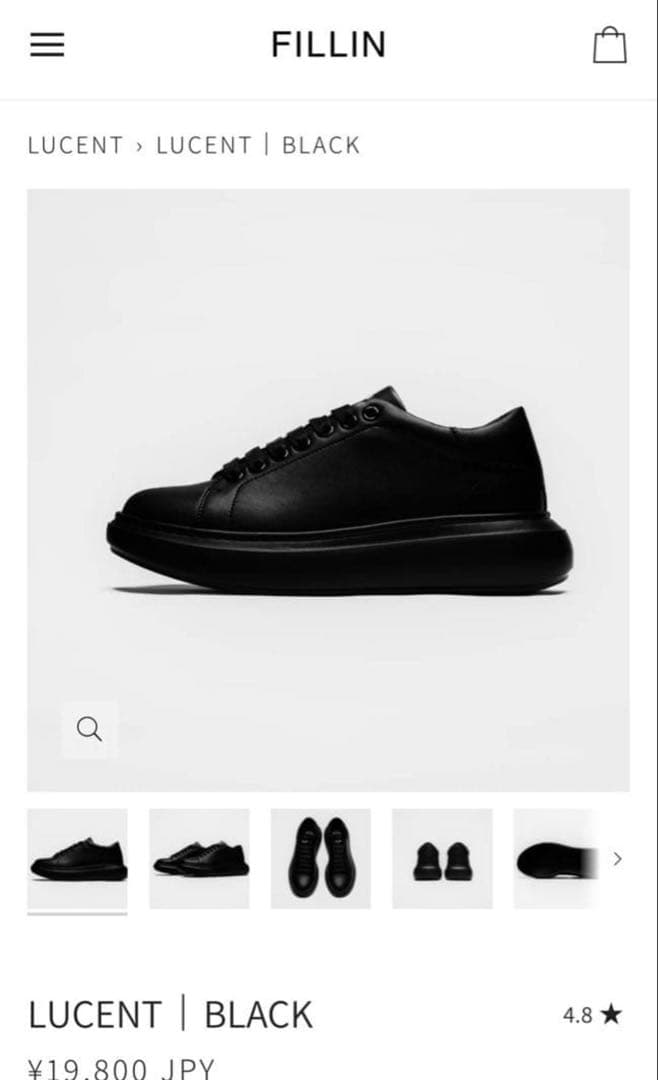Open the 4.8 star rating reviews

[x=592, y=1015]
